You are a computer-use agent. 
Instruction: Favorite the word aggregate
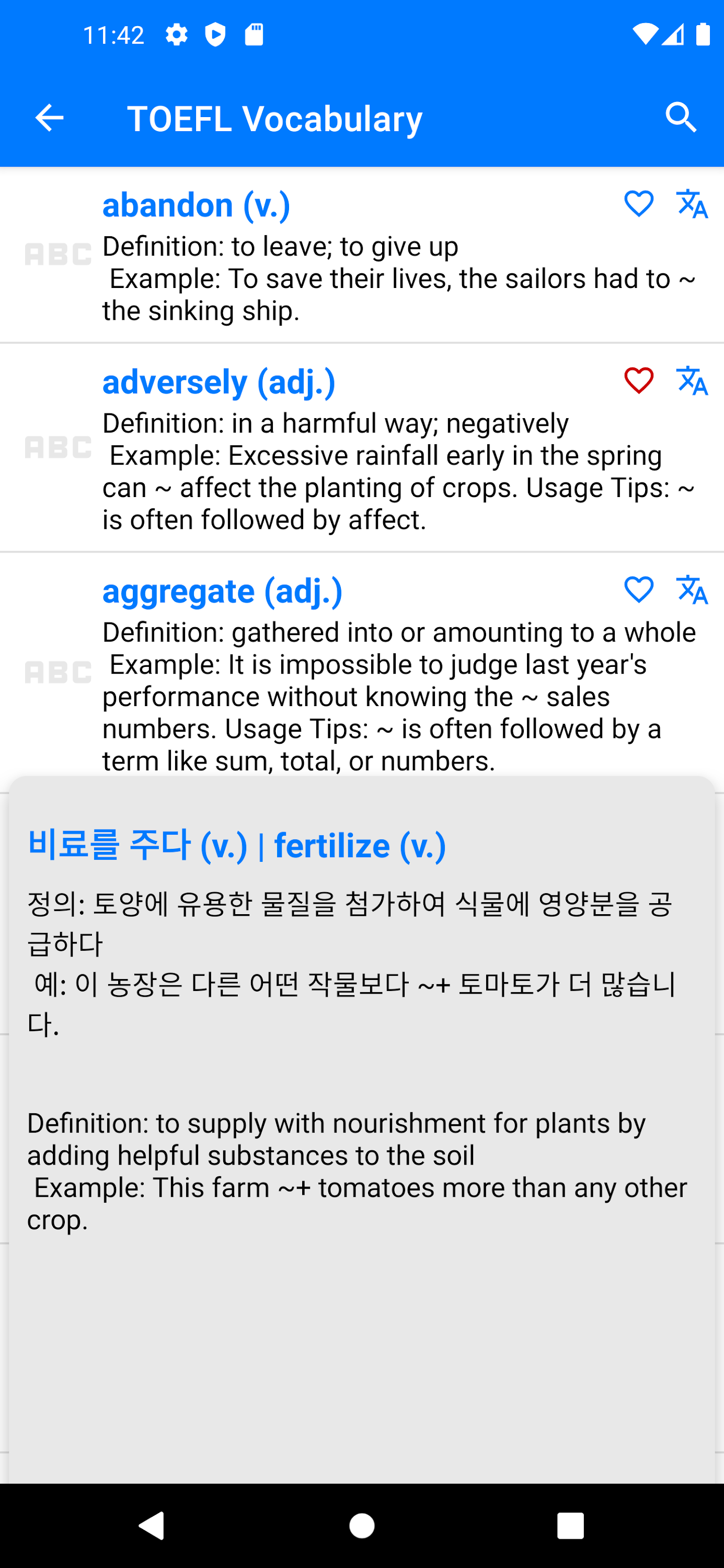coord(639,590)
